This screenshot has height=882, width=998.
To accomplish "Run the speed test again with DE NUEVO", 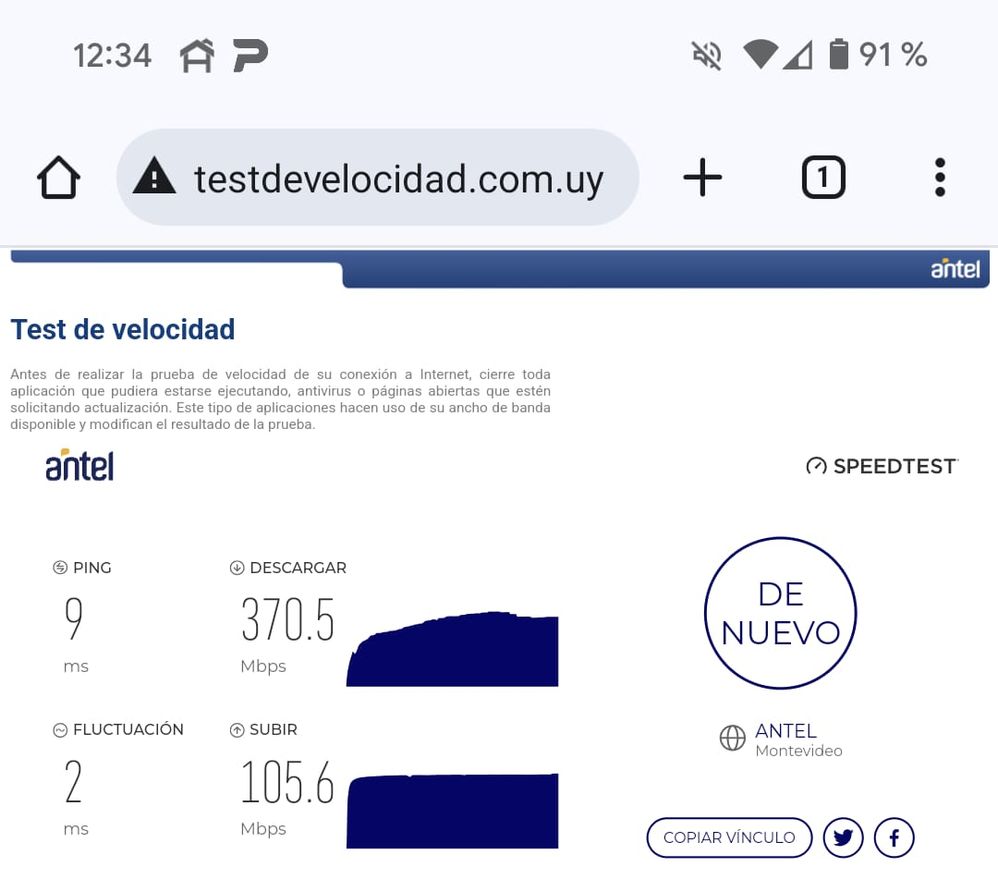I will coord(780,613).
